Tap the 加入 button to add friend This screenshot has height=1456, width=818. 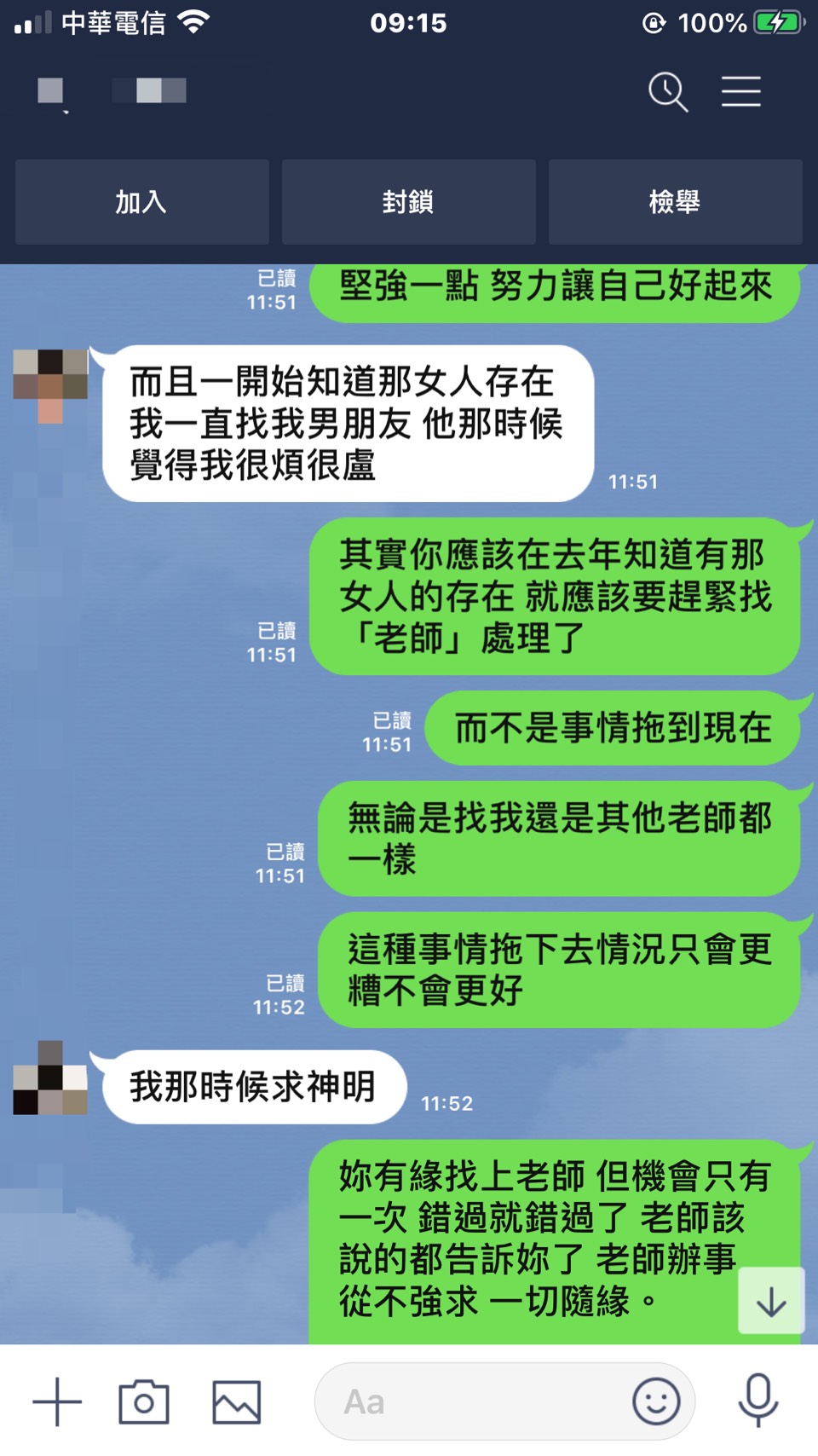[141, 202]
